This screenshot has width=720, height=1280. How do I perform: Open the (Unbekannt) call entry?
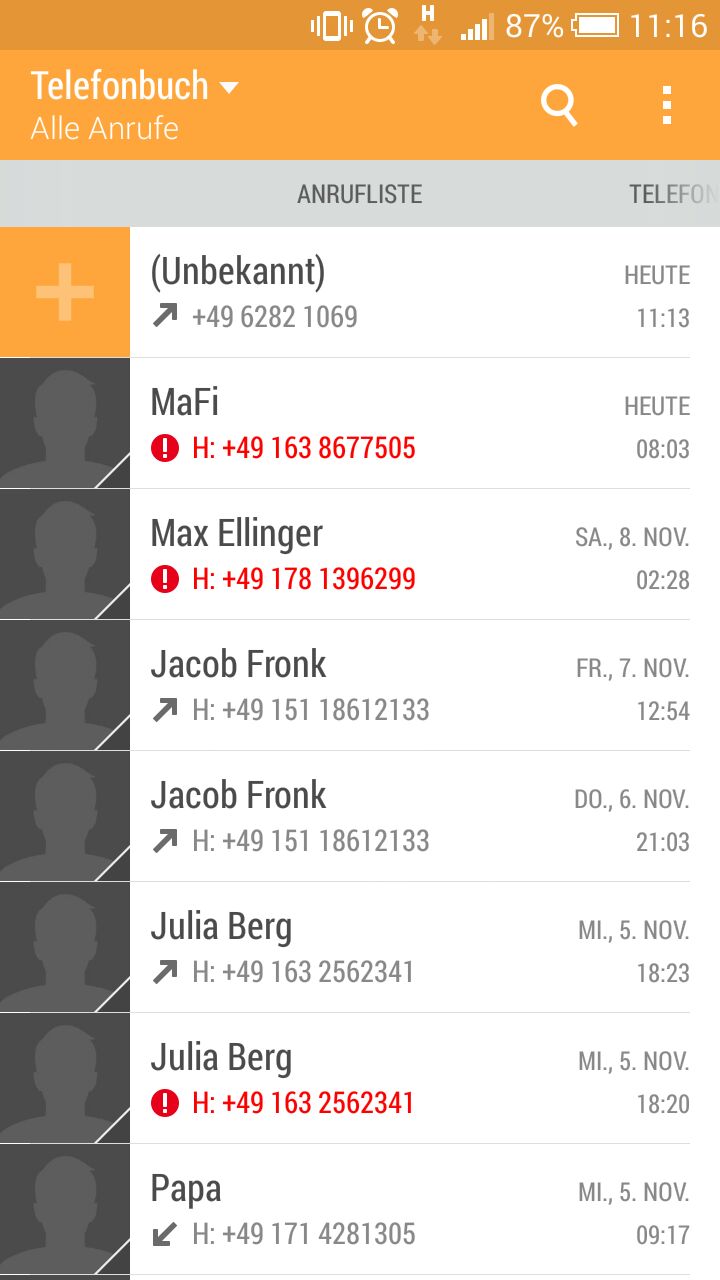410,292
